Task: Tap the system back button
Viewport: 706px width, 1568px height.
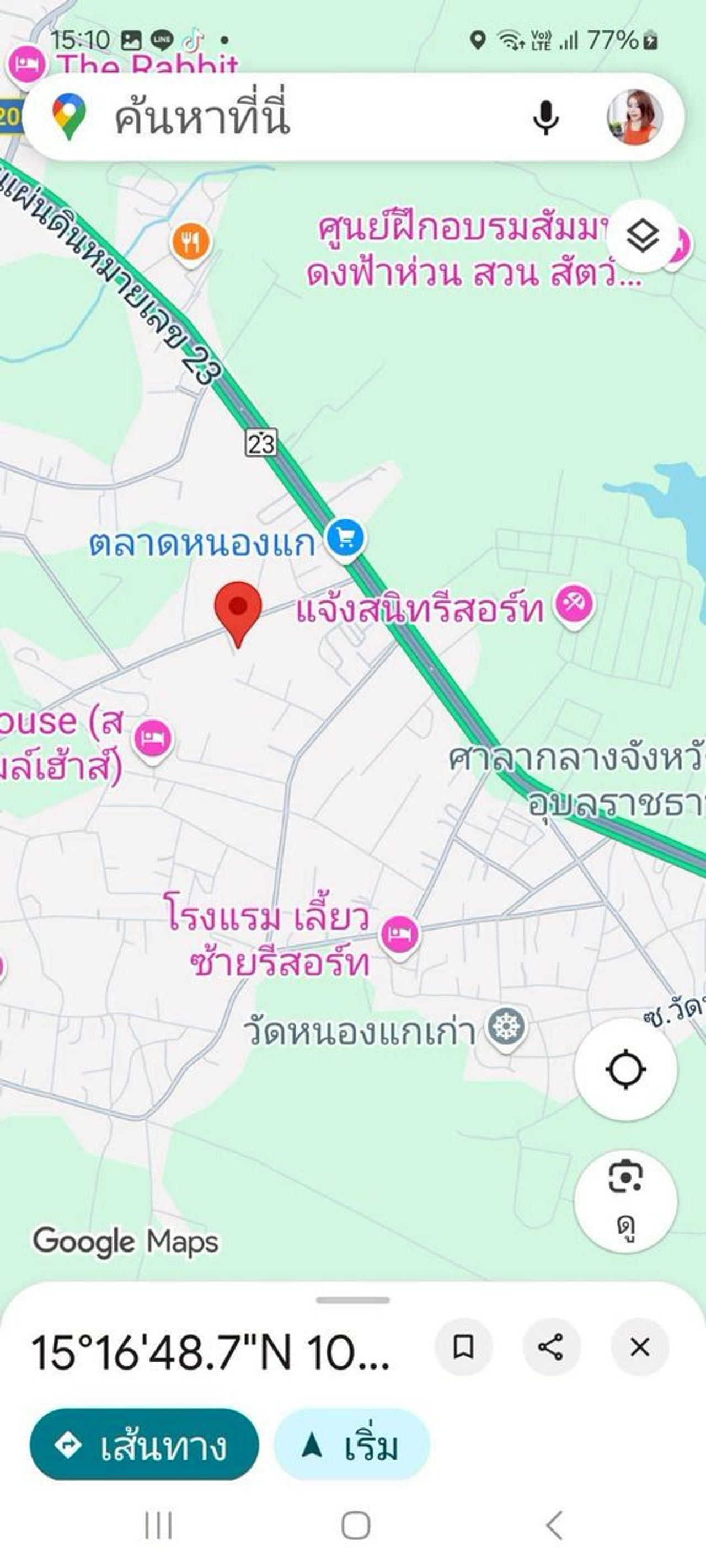Action: (x=554, y=1526)
